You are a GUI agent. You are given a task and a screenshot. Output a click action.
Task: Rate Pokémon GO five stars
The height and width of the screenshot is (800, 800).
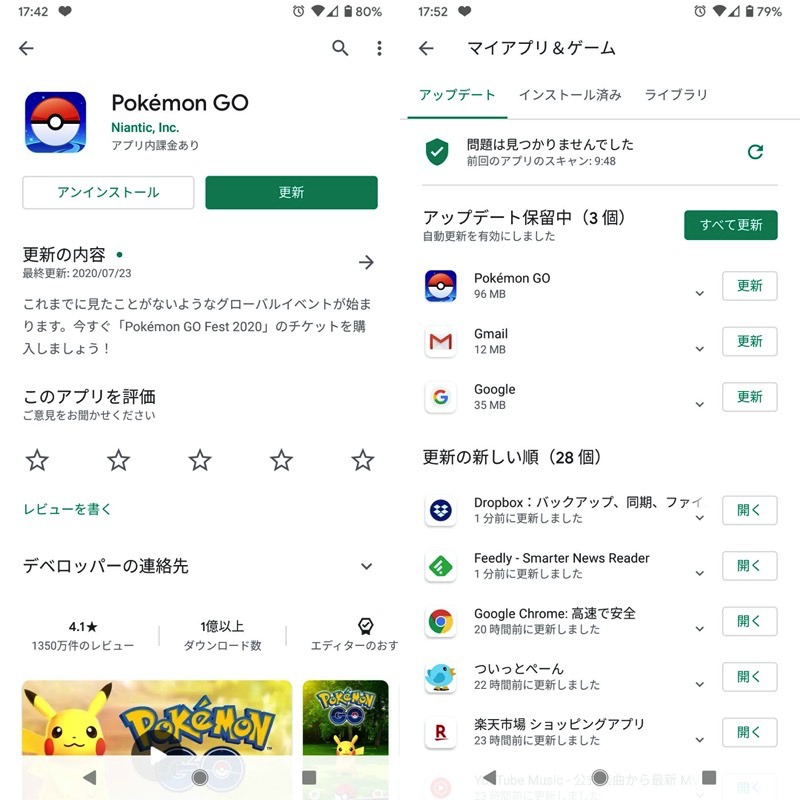362,460
